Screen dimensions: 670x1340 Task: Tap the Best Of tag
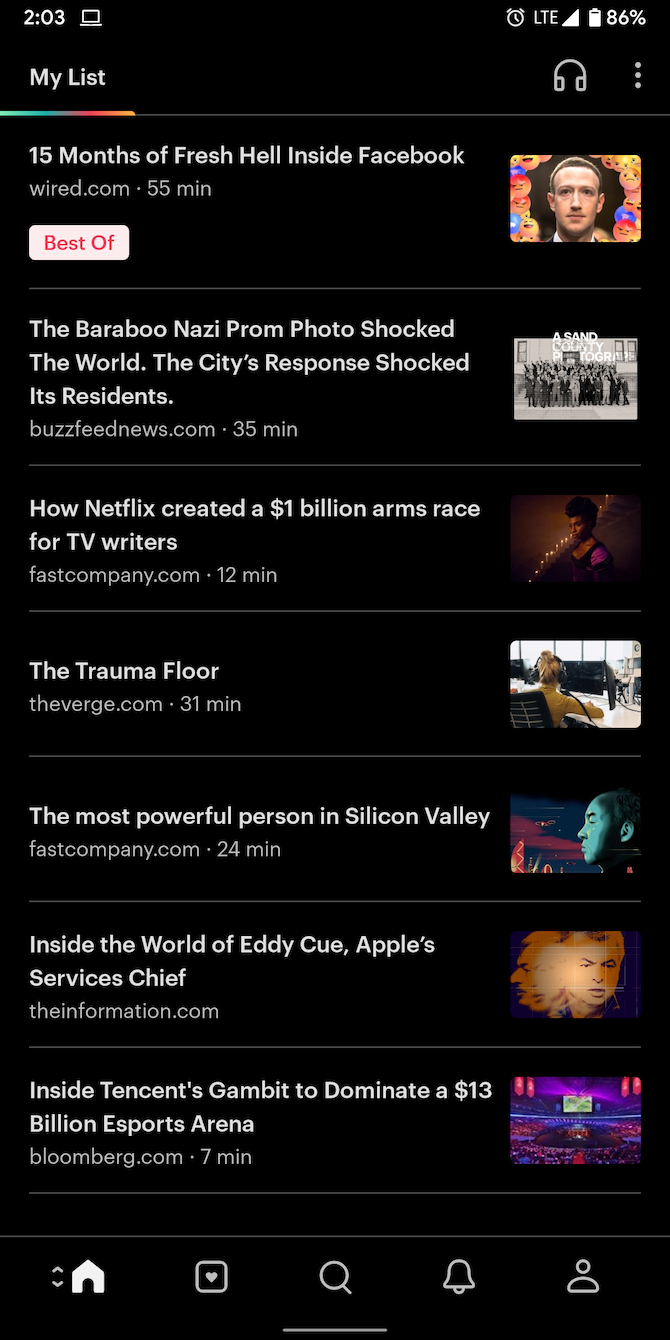click(79, 243)
